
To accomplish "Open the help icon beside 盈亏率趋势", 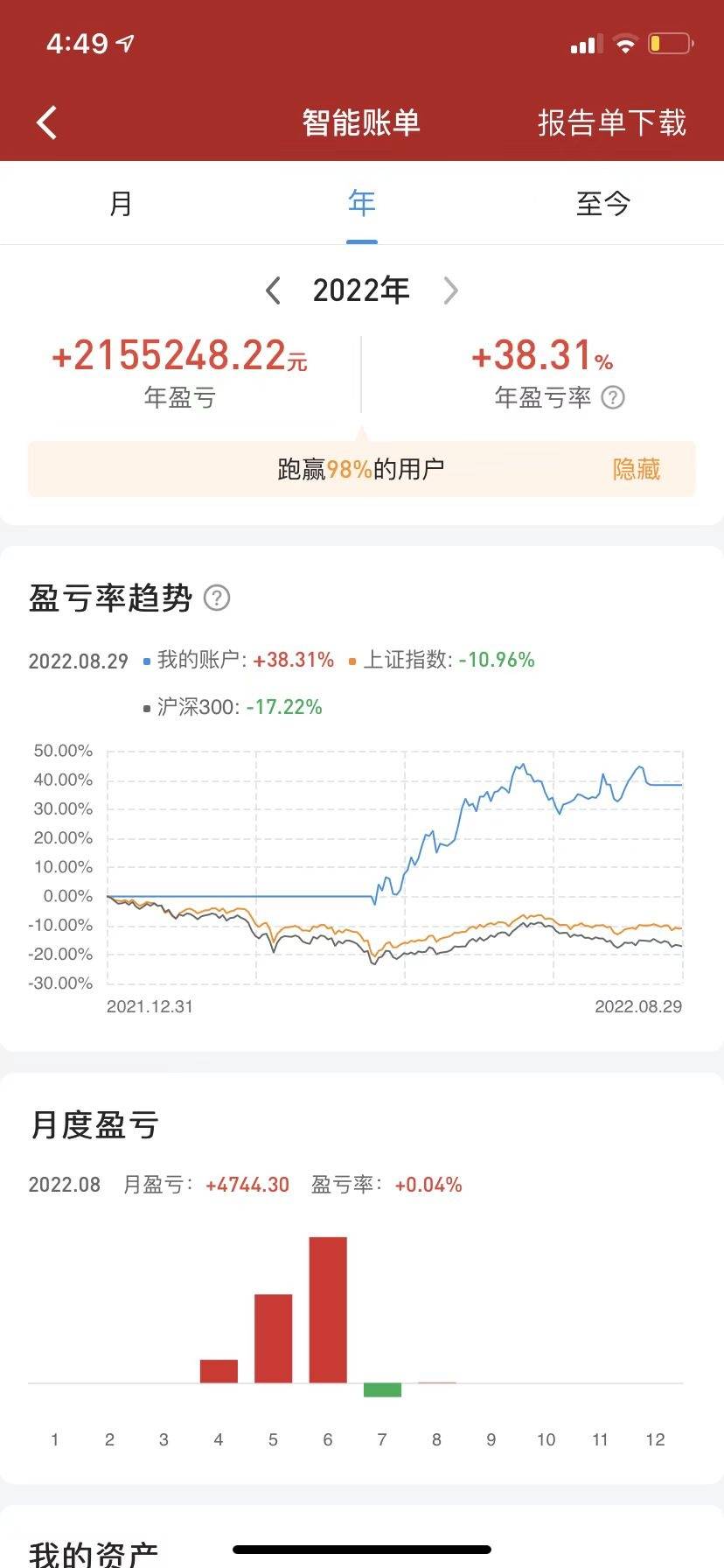I will point(217,598).
